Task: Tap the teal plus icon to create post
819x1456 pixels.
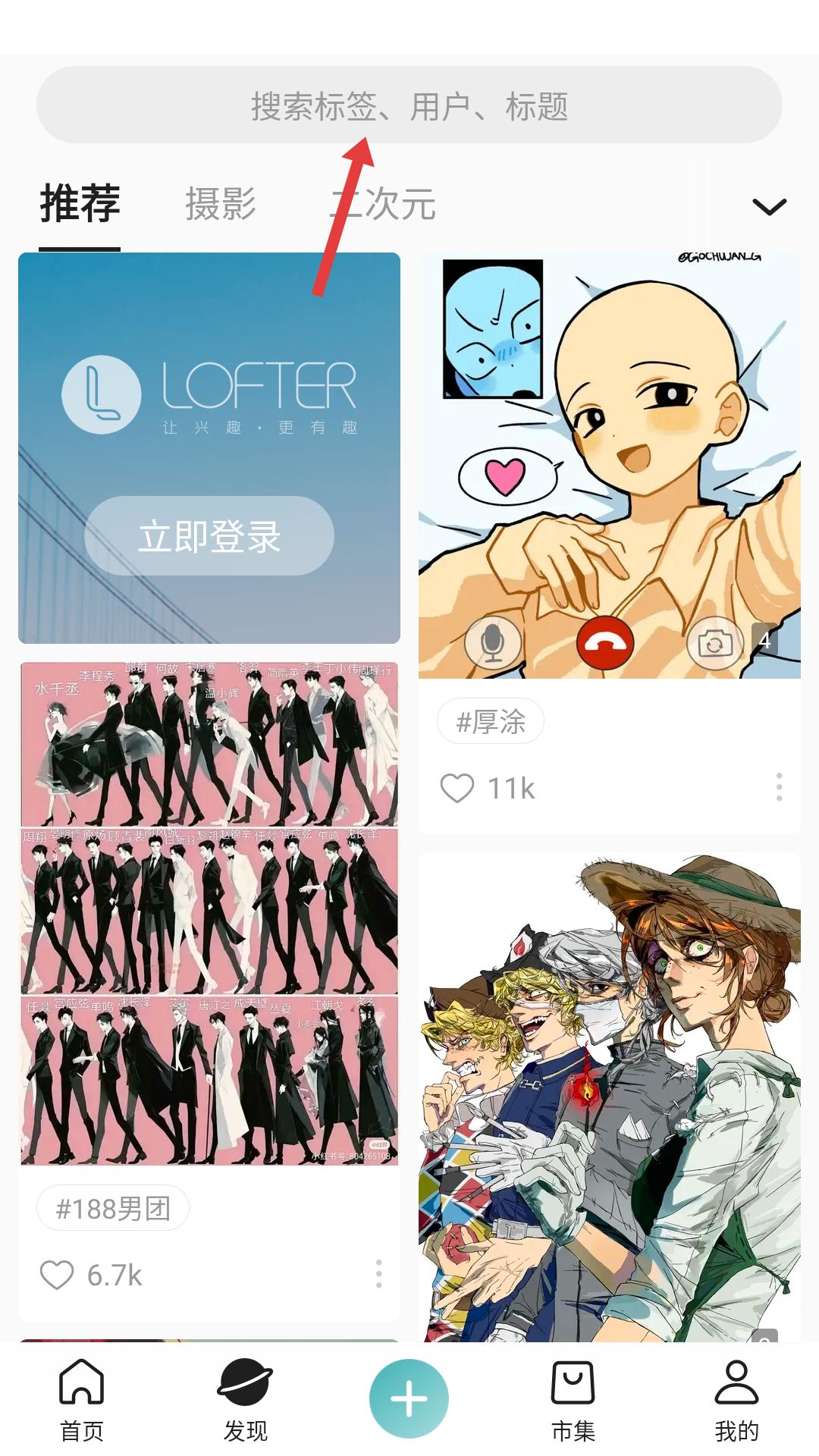Action: coord(409,1398)
